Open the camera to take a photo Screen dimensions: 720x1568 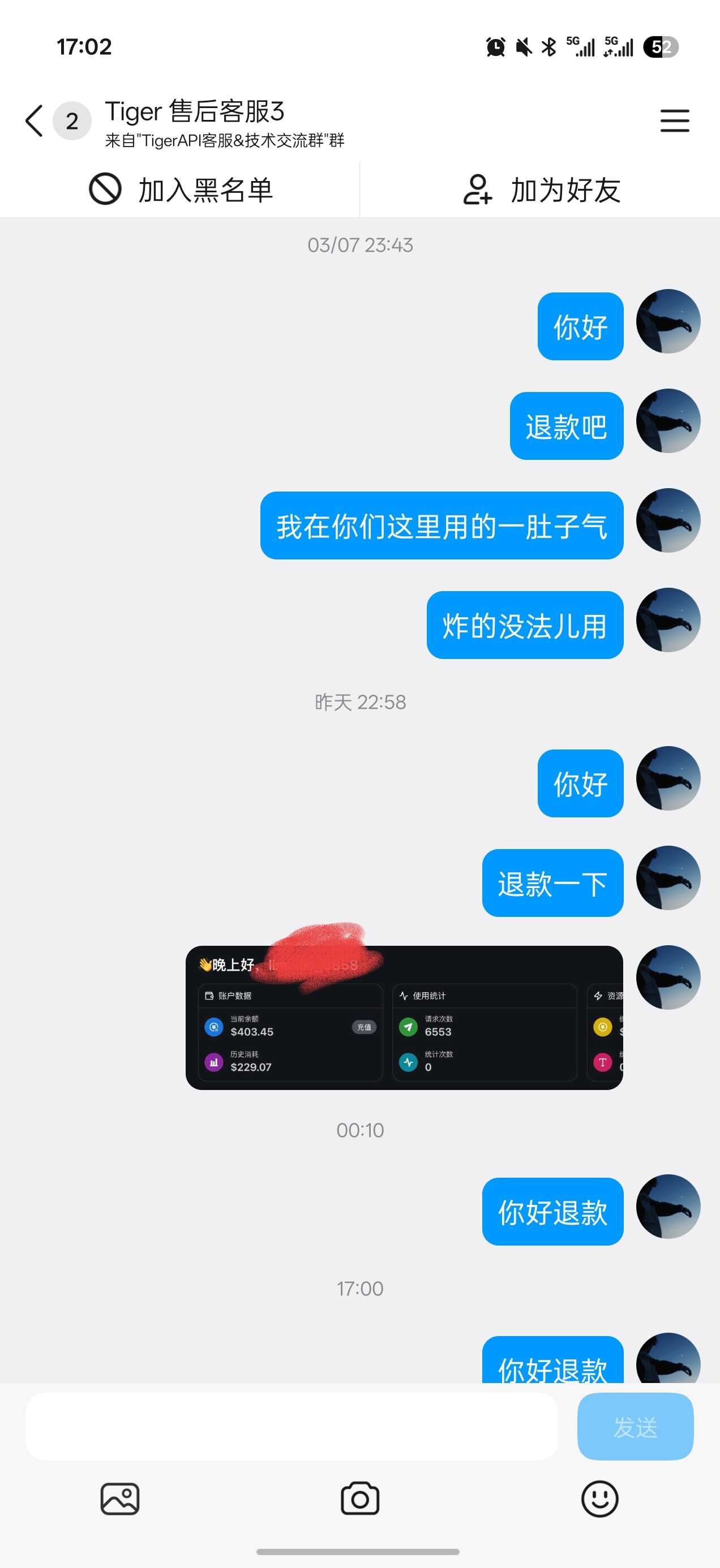(x=359, y=1498)
